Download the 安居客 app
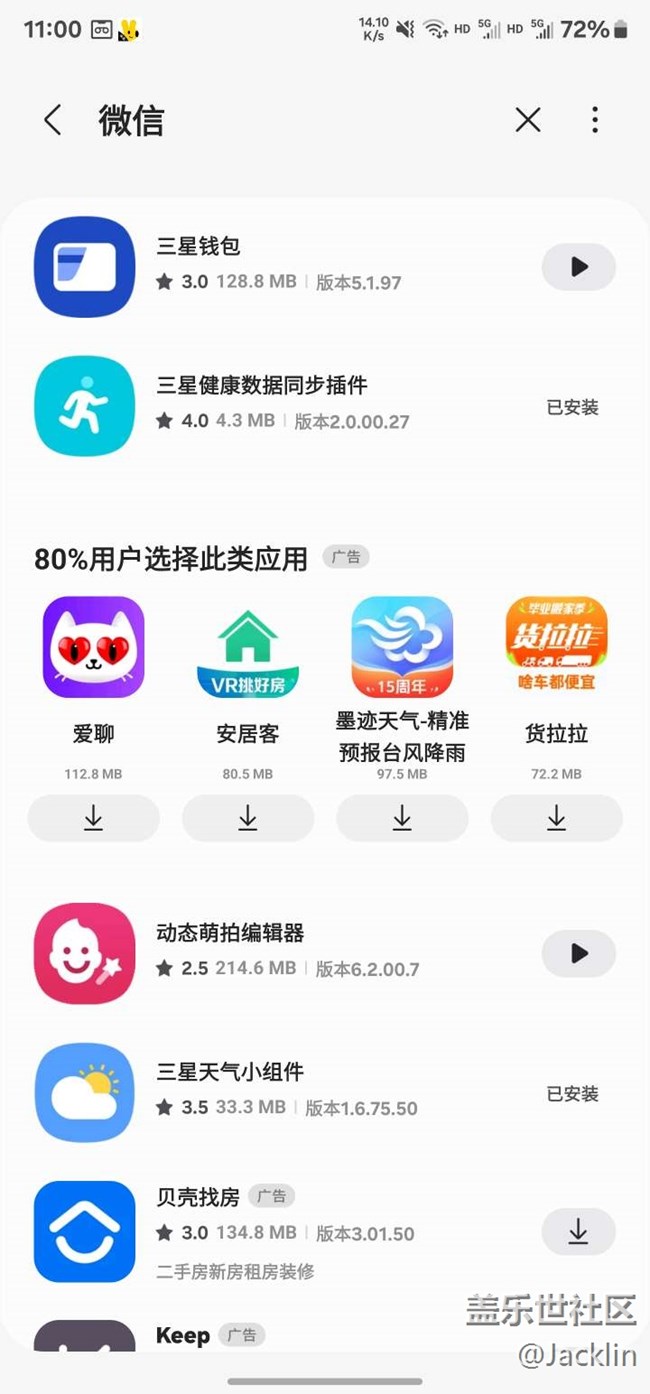 248,819
